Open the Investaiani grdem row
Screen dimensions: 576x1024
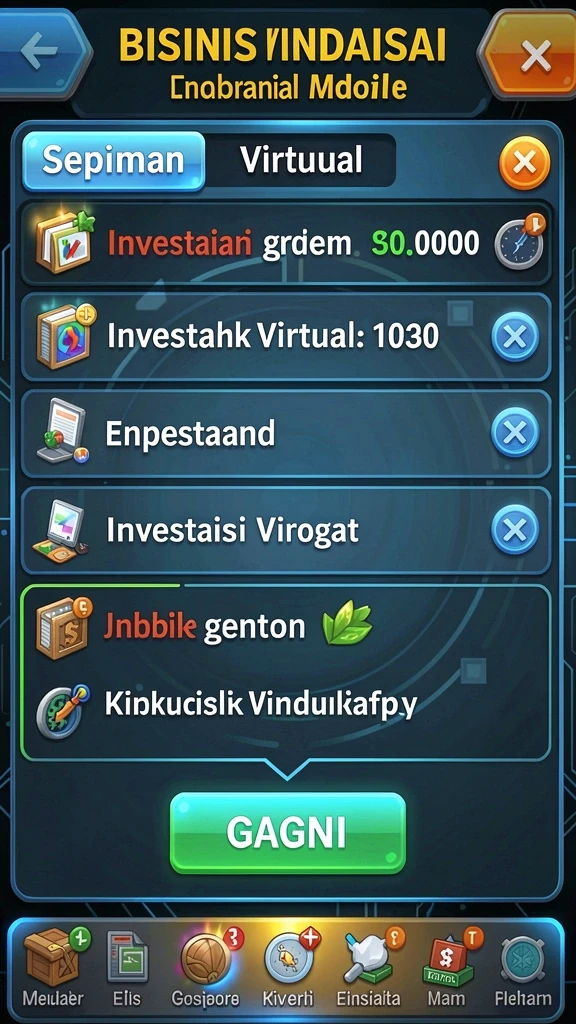click(x=287, y=243)
